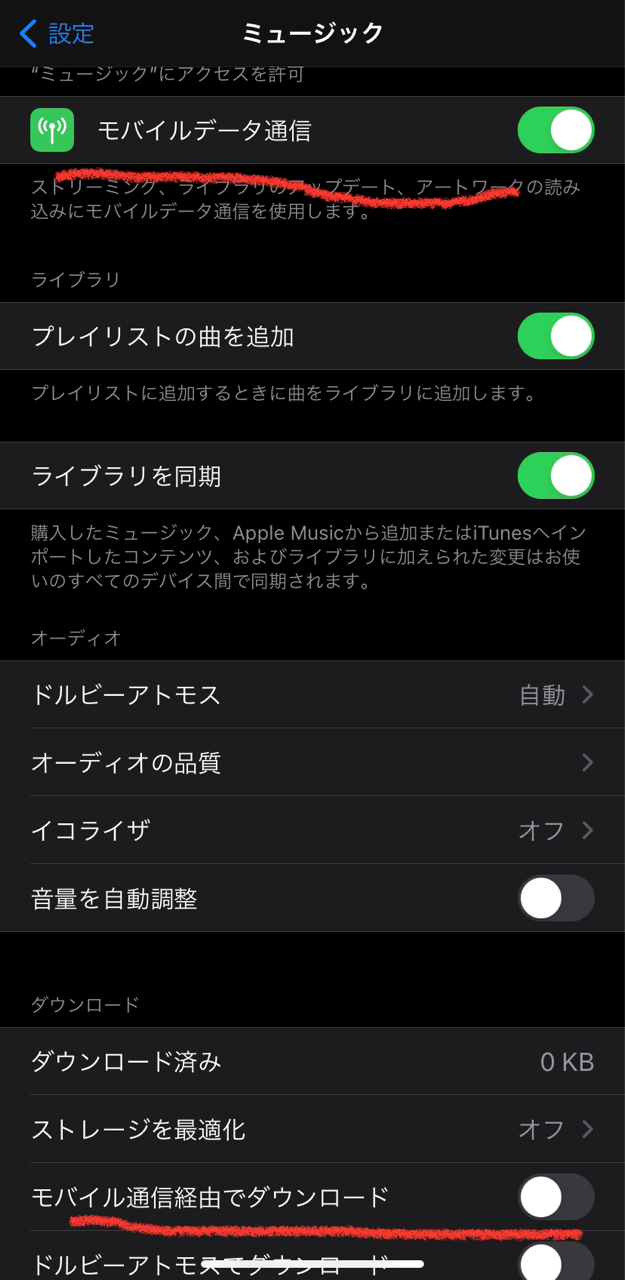Screen dimensions: 625x1280
Task: Toggle ライブラリを同期 off
Action: point(556,476)
